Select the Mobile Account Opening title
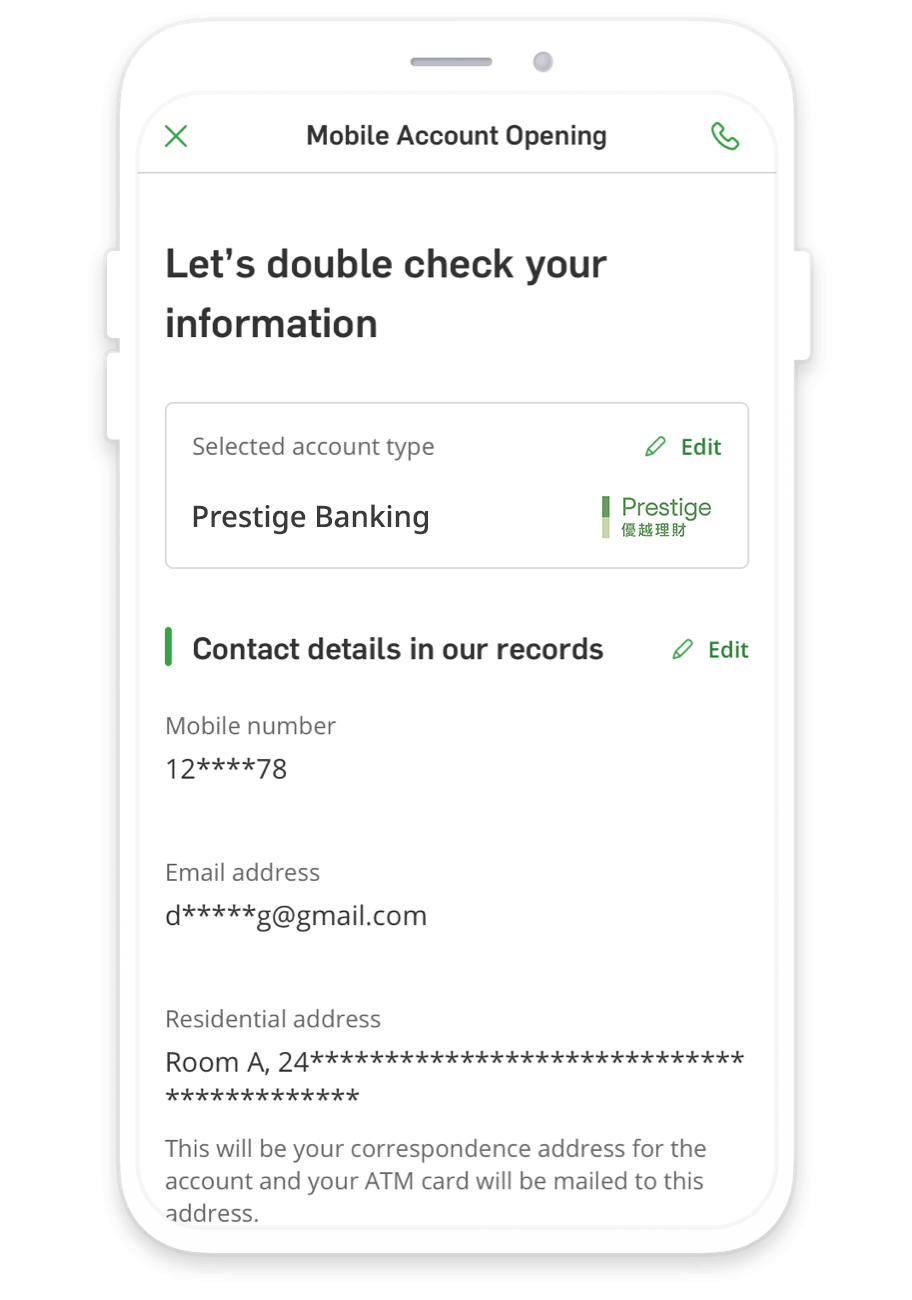 point(456,136)
